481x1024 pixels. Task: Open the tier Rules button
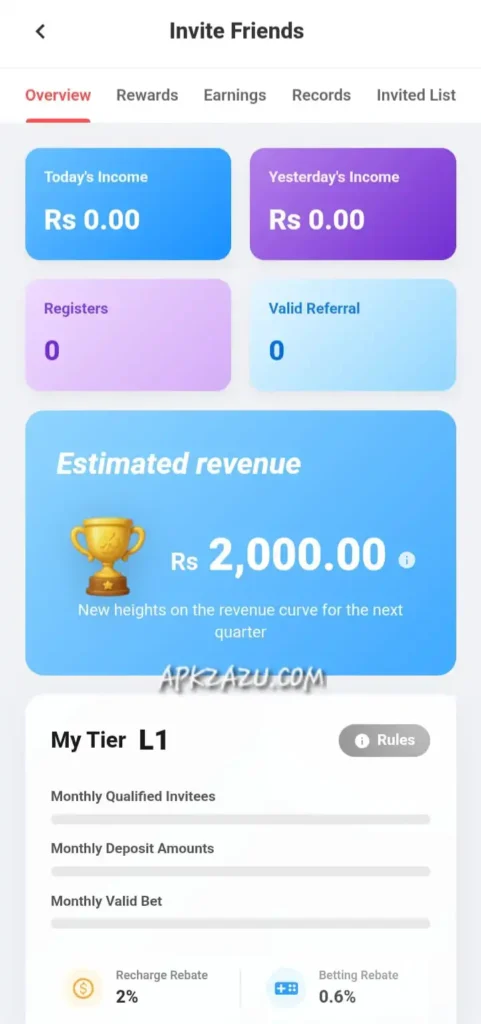384,741
